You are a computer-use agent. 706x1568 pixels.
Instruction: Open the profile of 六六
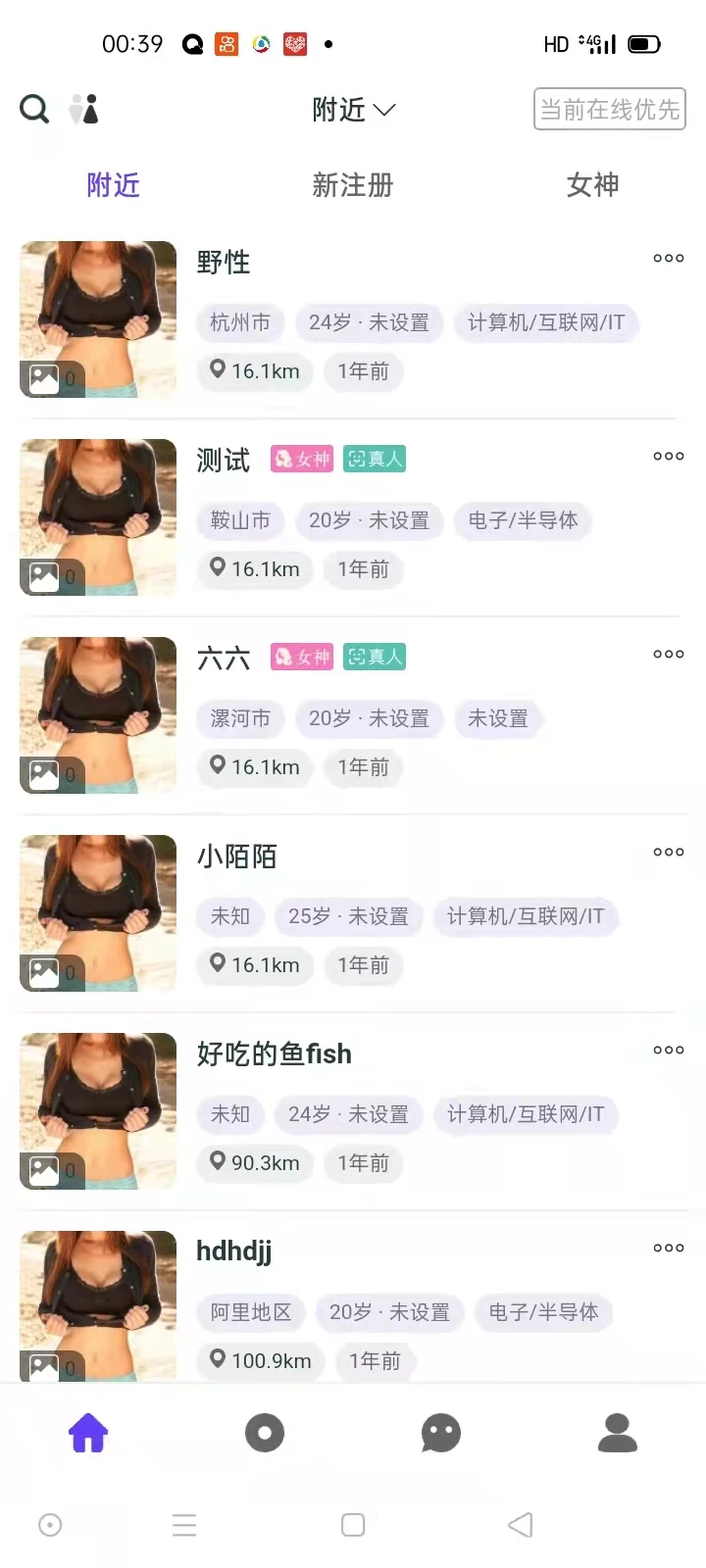coord(224,659)
